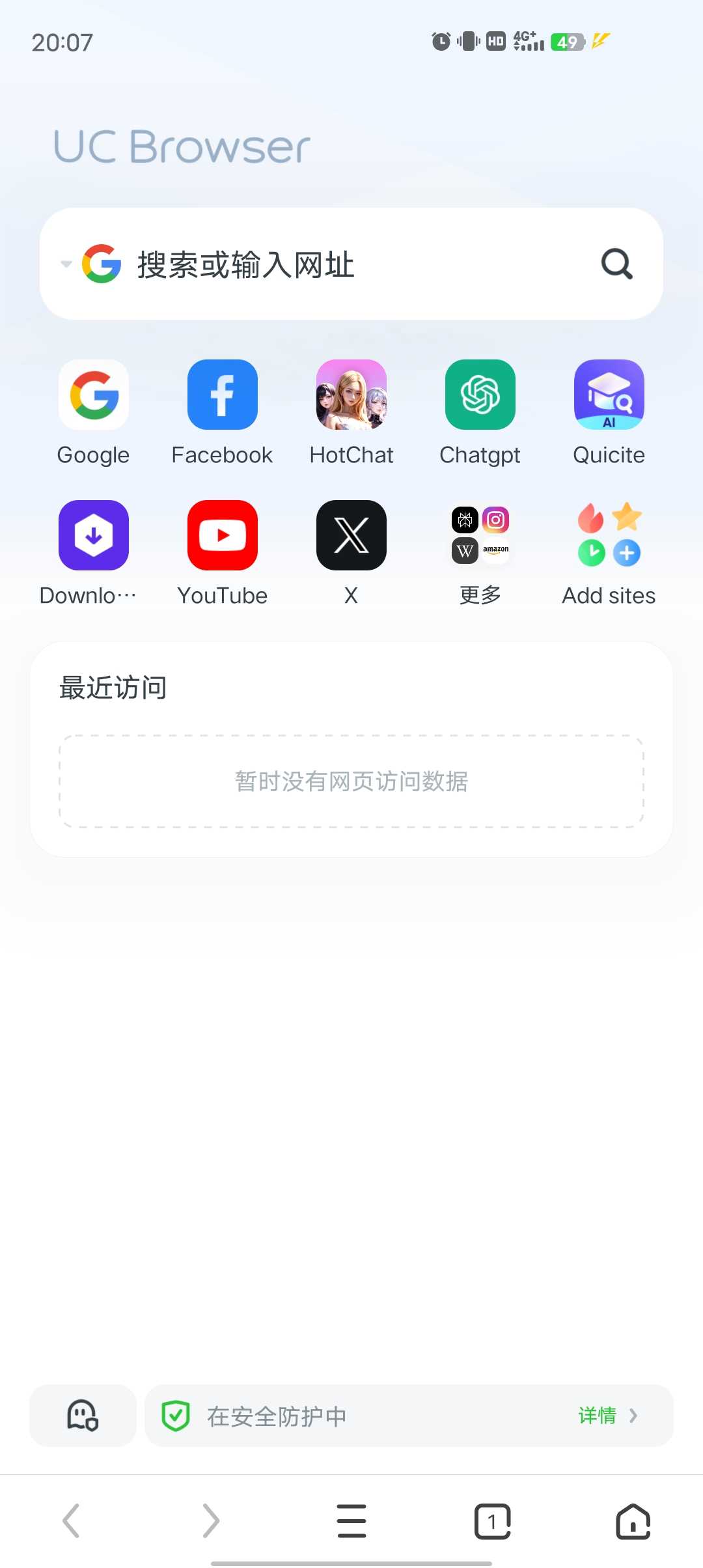Viewport: 703px width, 1568px height.
Task: Open the Facebook shortcut
Action: click(x=223, y=395)
